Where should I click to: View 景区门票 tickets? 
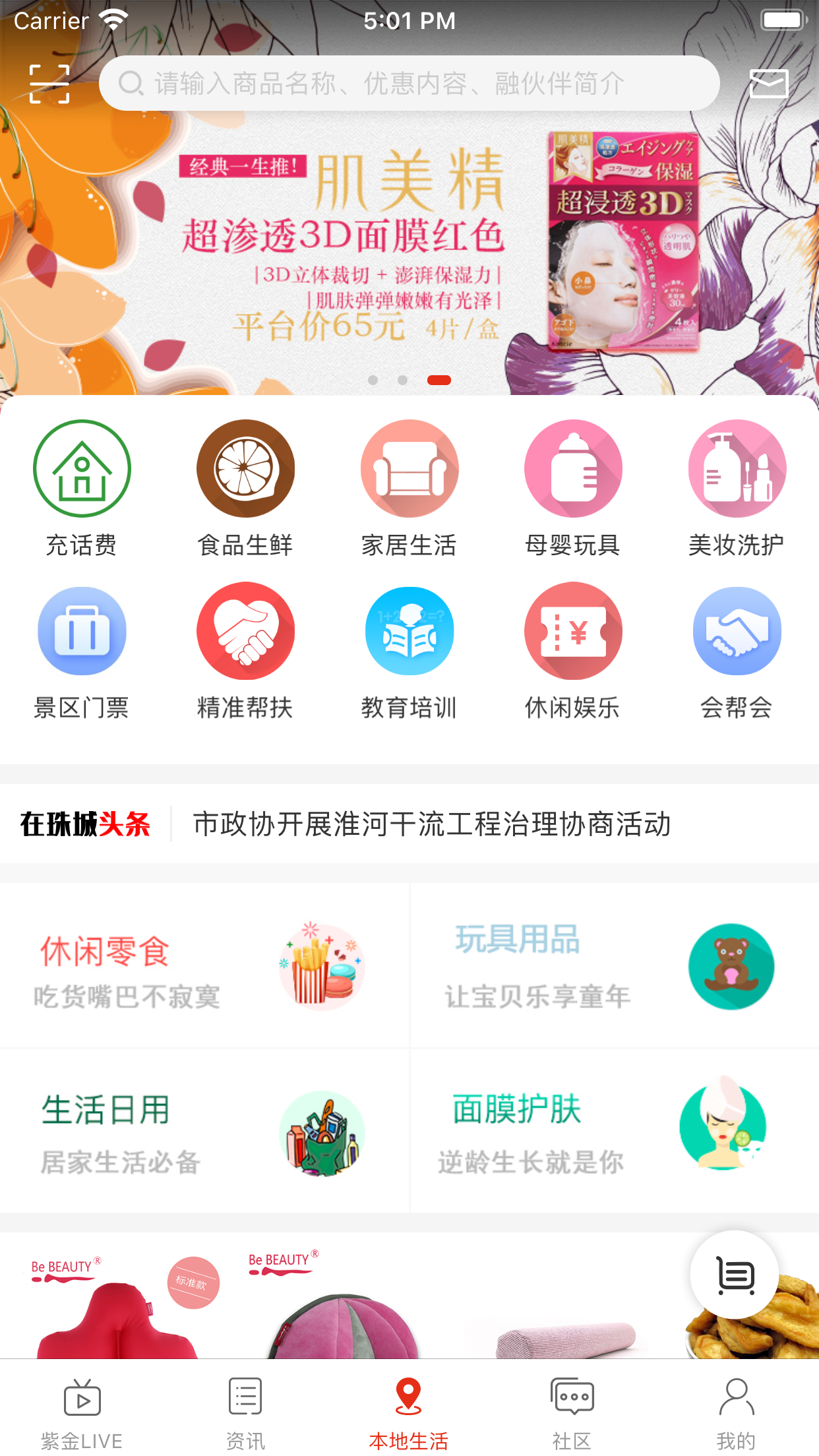pyautogui.click(x=82, y=653)
